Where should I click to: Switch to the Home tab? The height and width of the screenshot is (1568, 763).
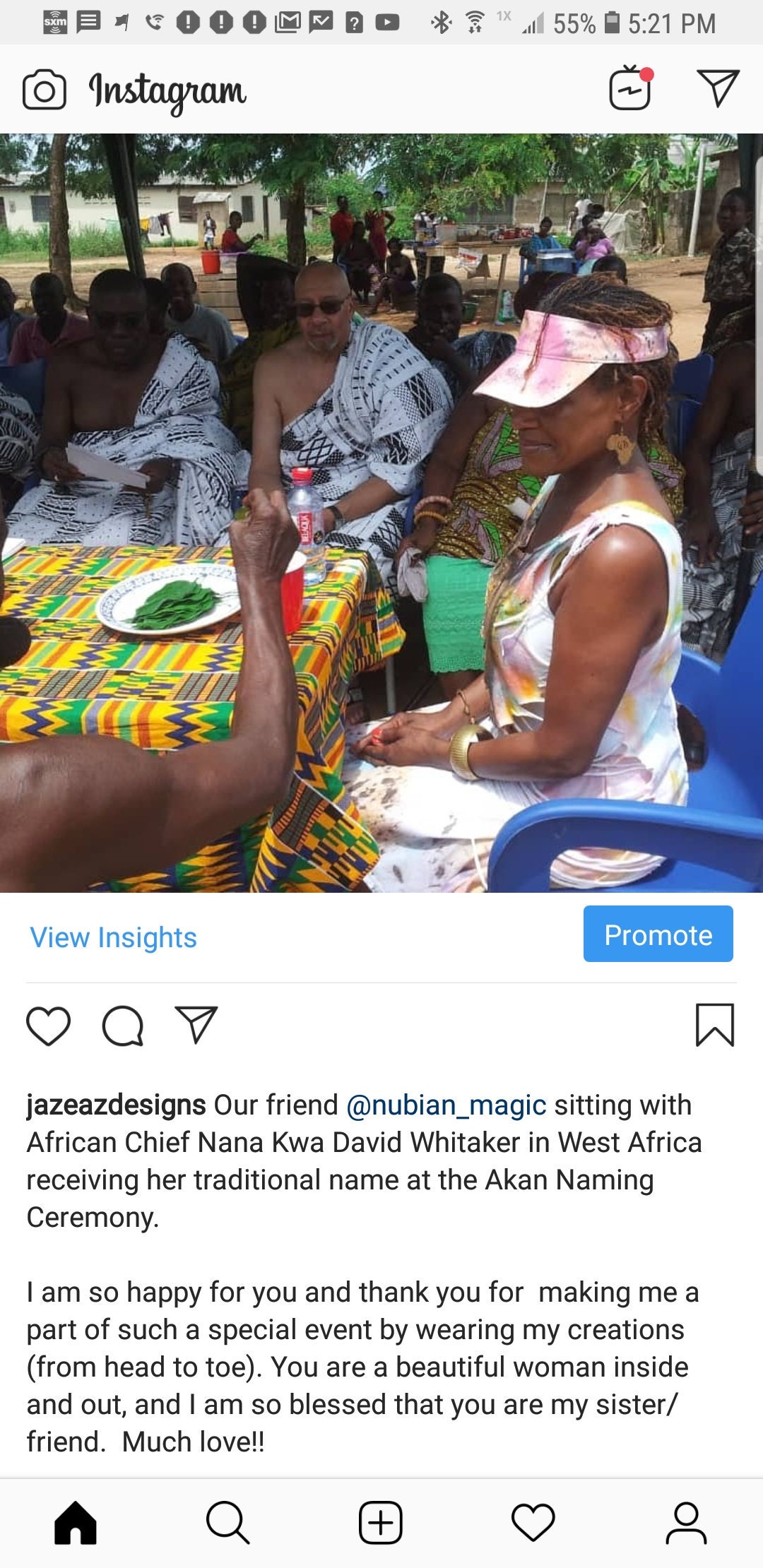76,1523
